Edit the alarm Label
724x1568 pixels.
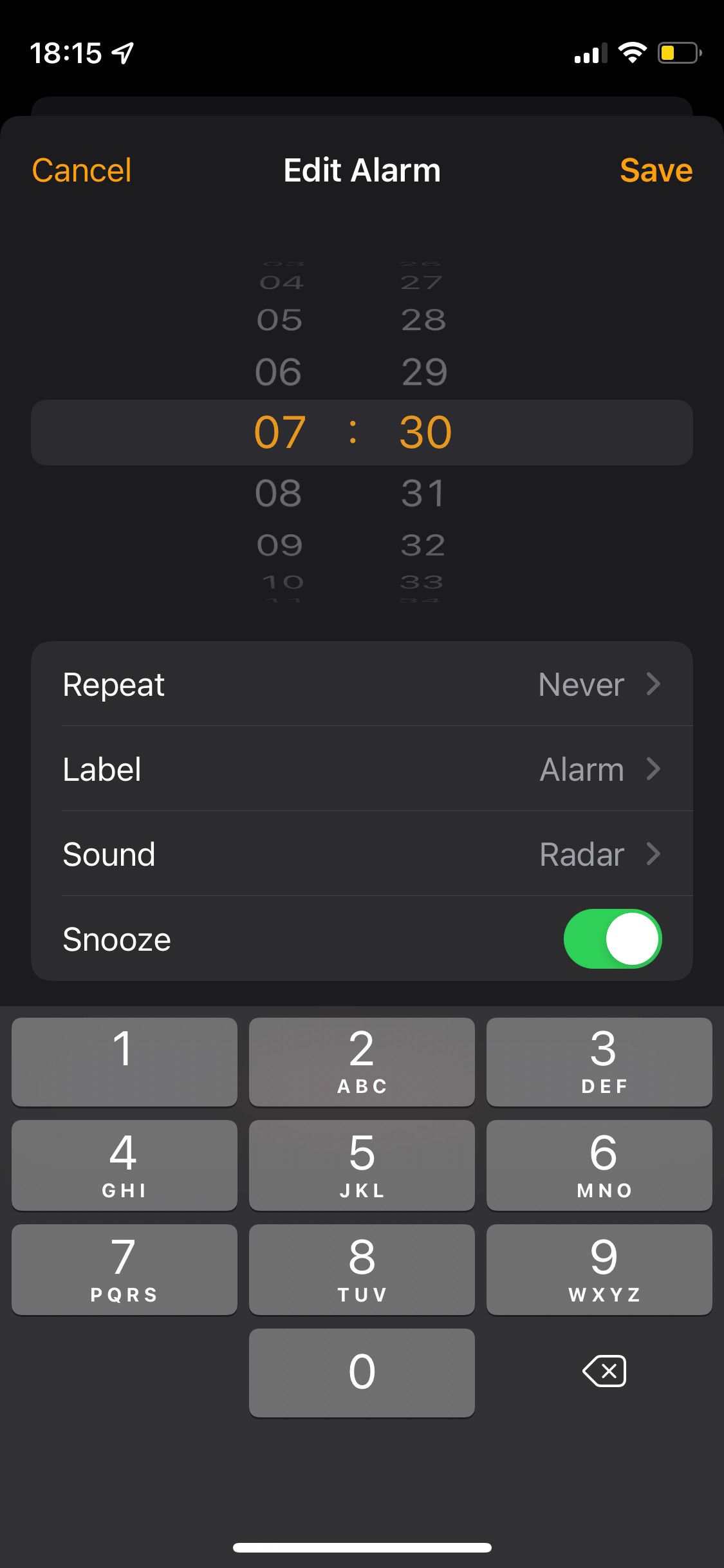tap(362, 769)
